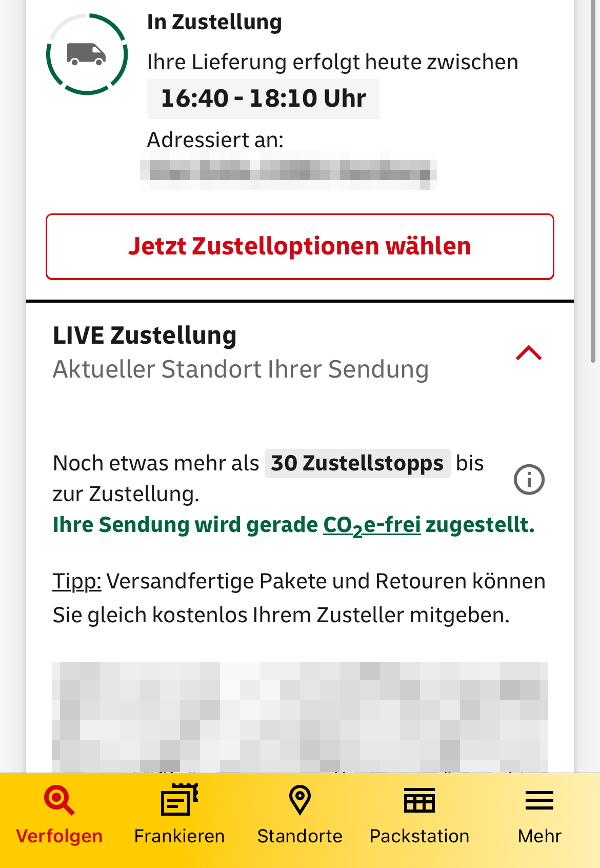Open the CO2e-frei link
Viewport: 600px width, 868px height.
point(371,526)
